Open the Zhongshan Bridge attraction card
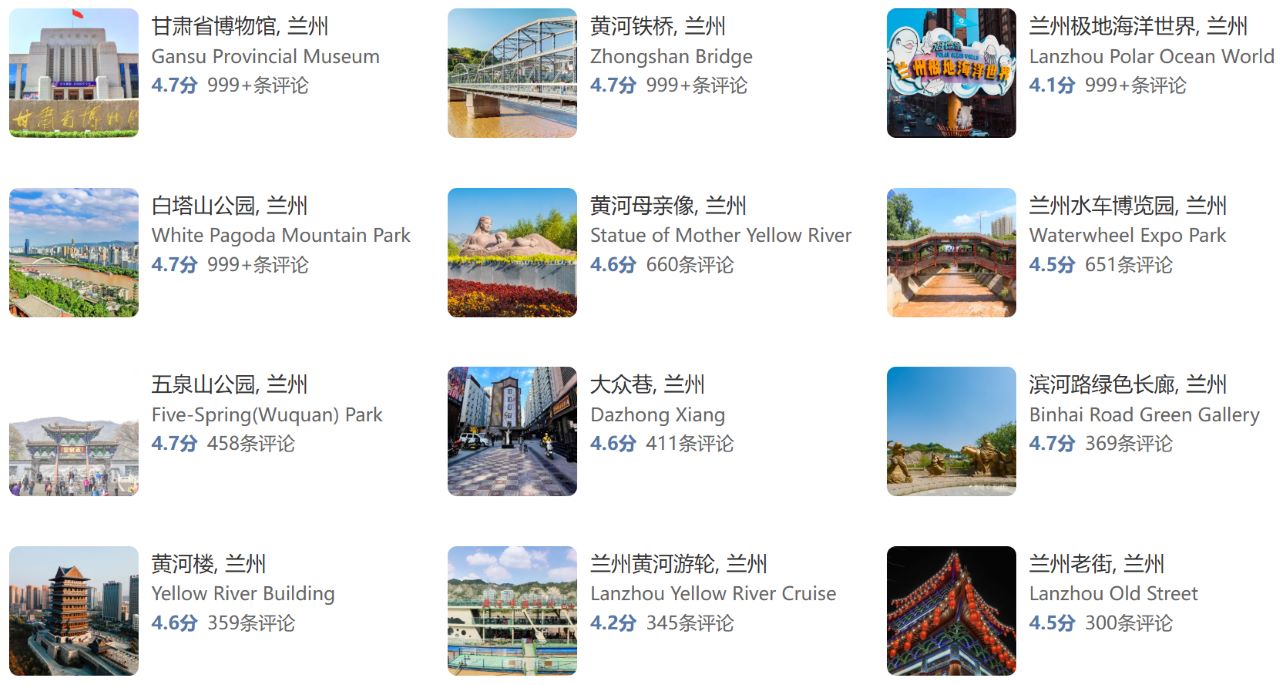The height and width of the screenshot is (685, 1280). (x=657, y=27)
